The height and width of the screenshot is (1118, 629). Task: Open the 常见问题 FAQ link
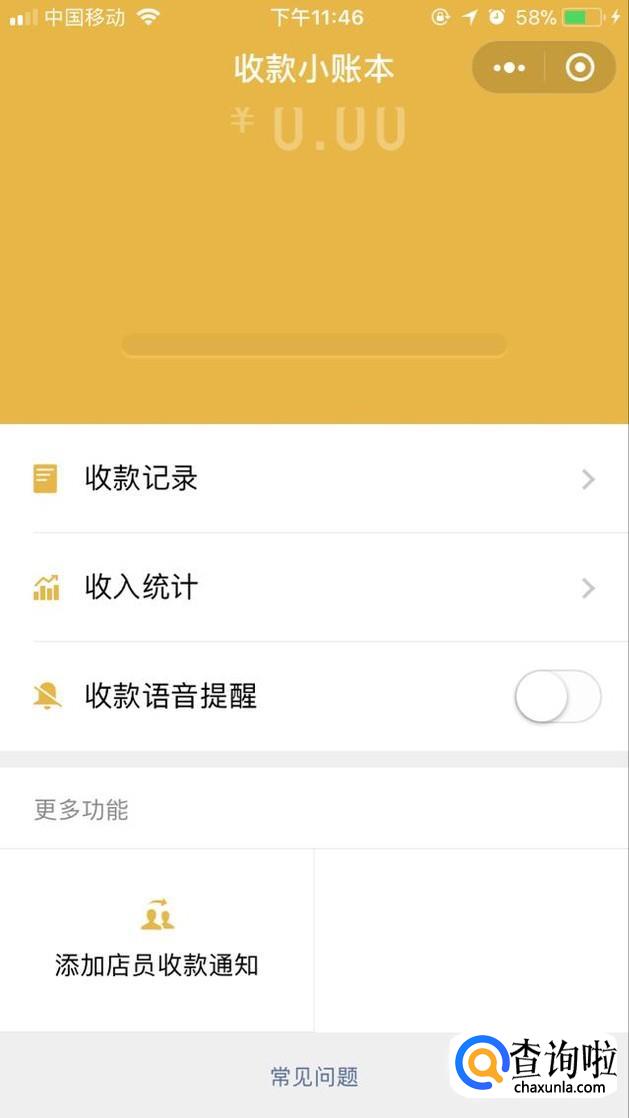314,1077
